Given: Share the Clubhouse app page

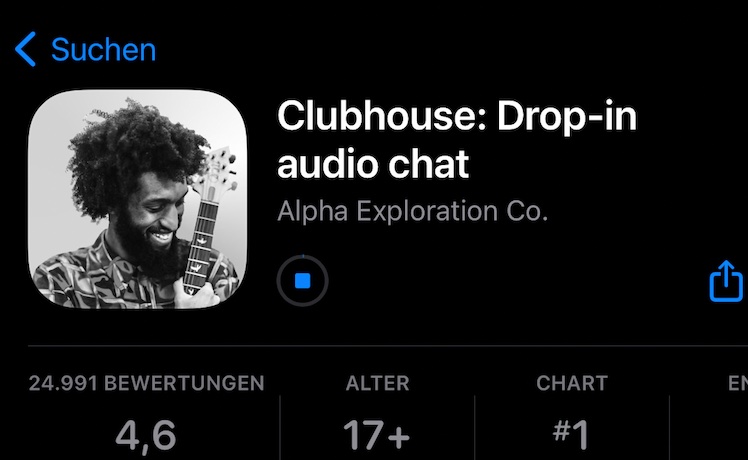Looking at the screenshot, I should point(726,281).
